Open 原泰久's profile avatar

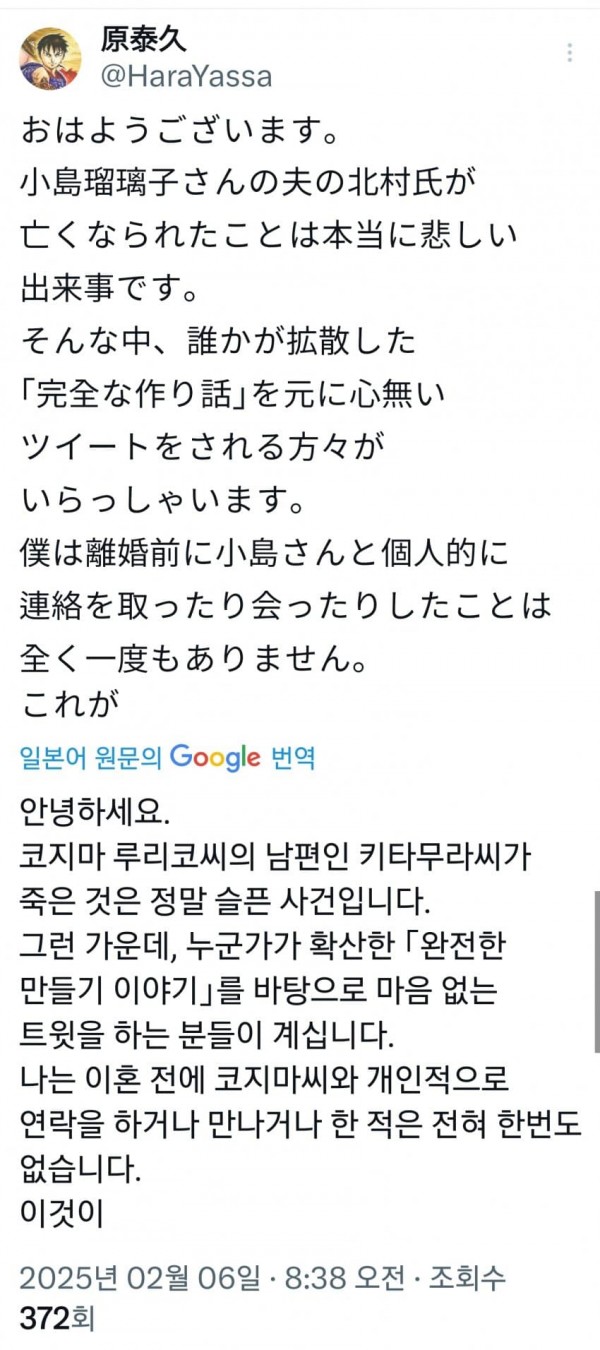pos(50,58)
